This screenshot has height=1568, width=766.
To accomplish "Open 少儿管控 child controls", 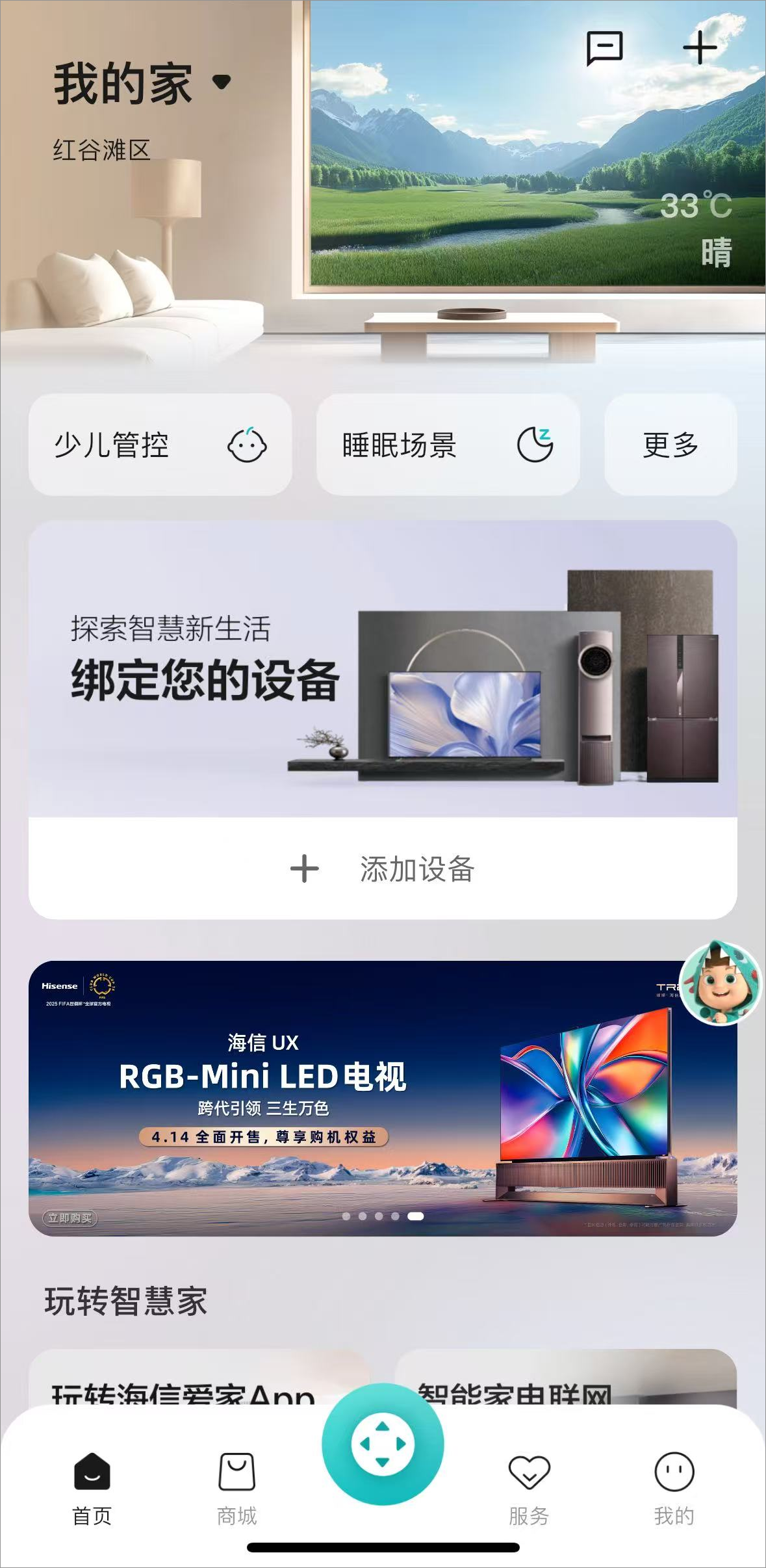I will pos(160,445).
